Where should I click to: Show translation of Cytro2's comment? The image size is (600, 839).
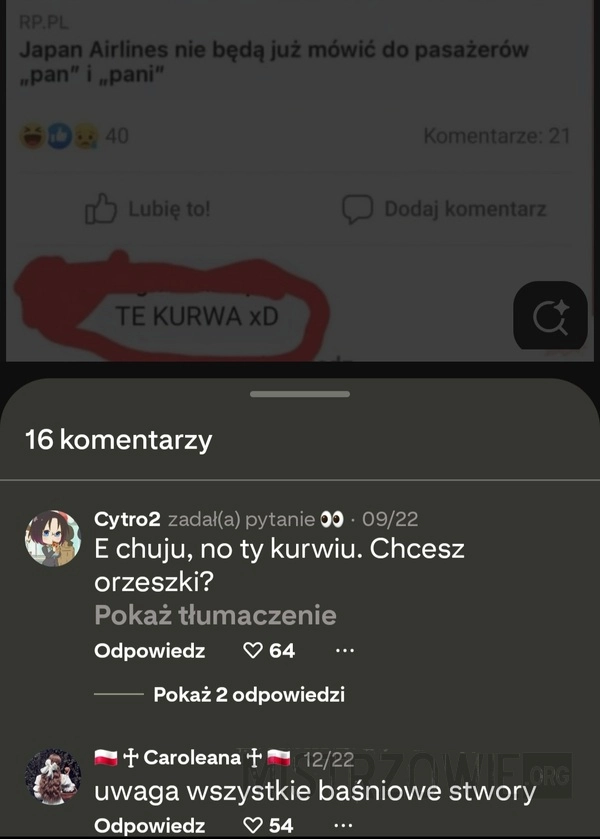coord(215,615)
